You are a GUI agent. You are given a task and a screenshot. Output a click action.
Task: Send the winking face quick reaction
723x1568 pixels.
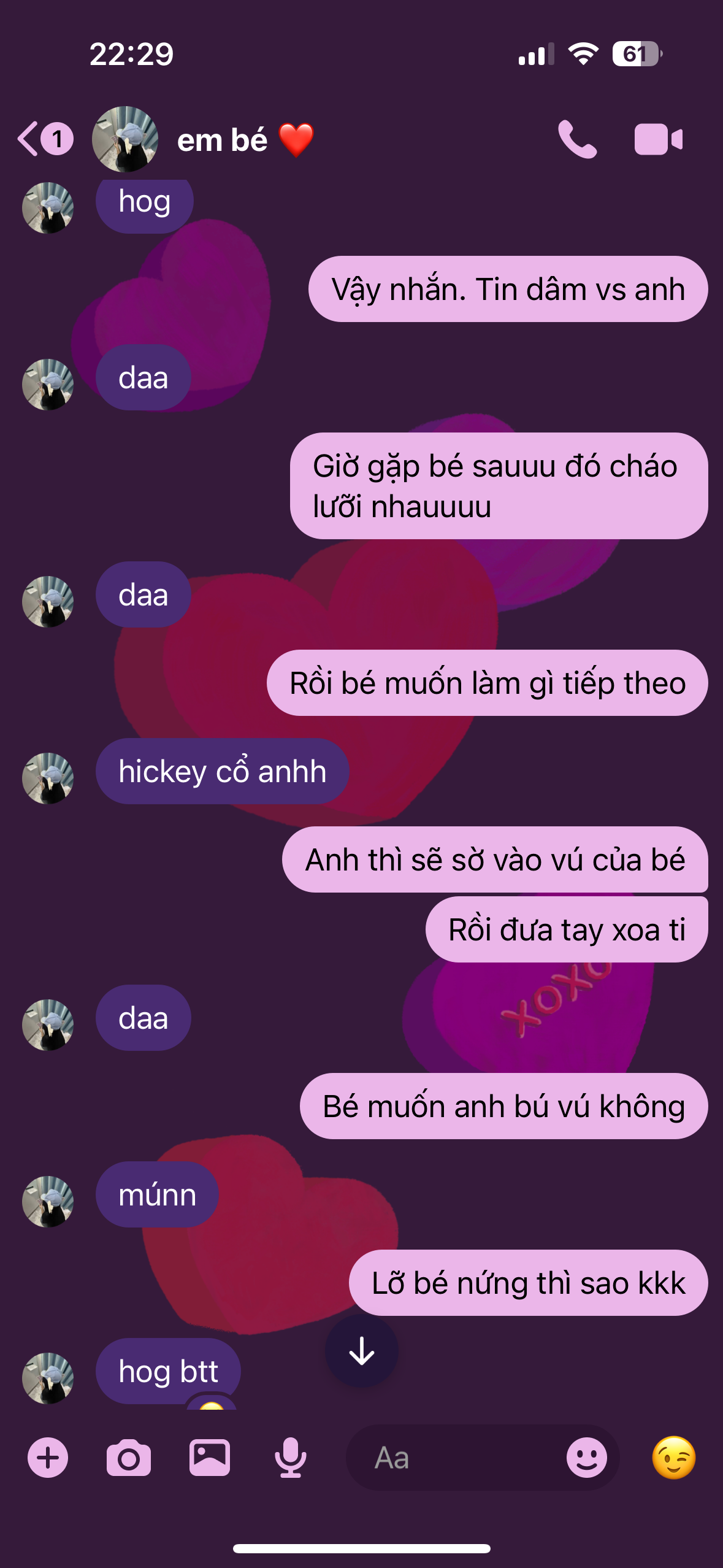click(x=674, y=1458)
